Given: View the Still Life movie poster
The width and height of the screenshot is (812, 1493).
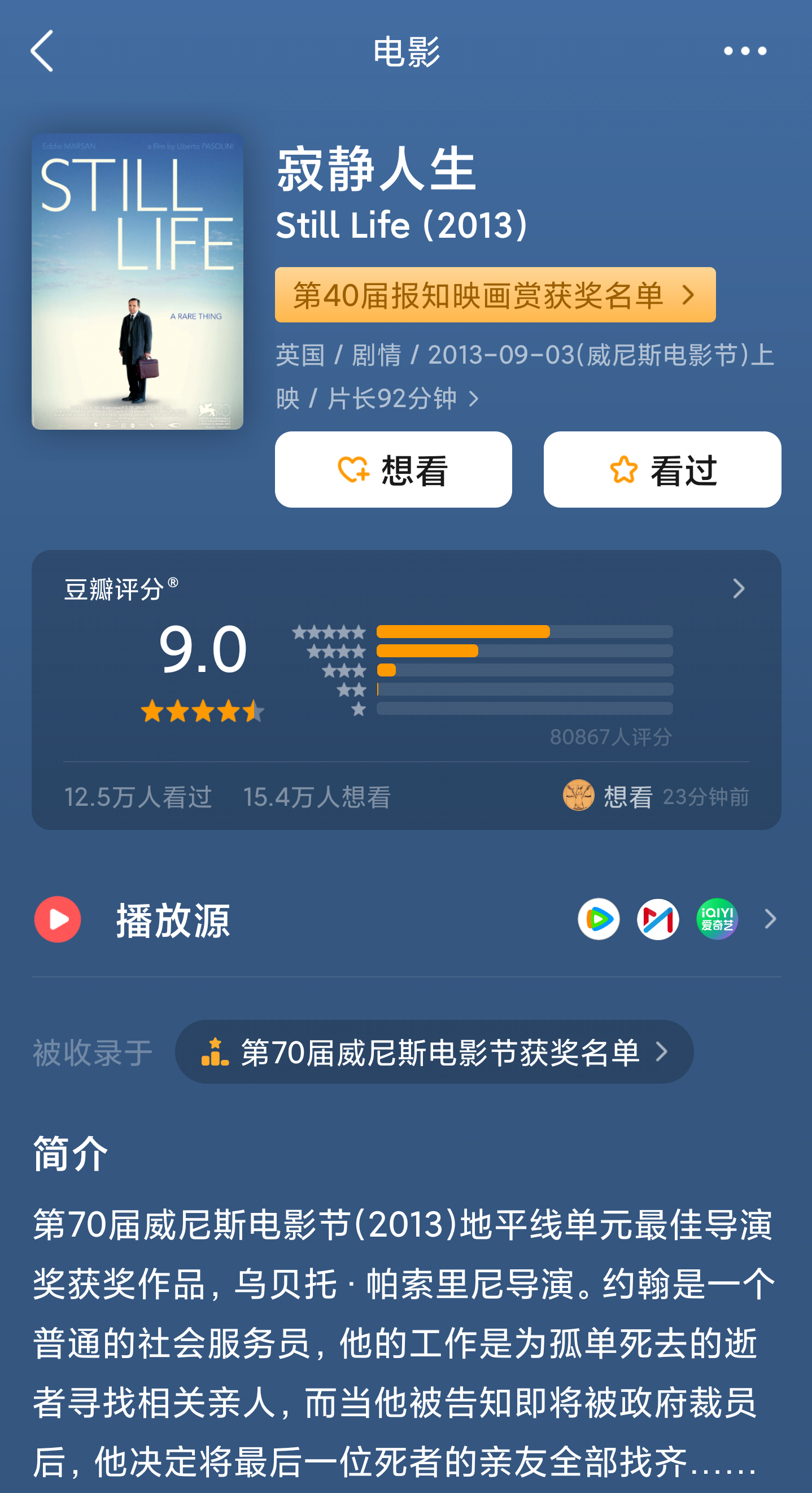Looking at the screenshot, I should click(137, 282).
